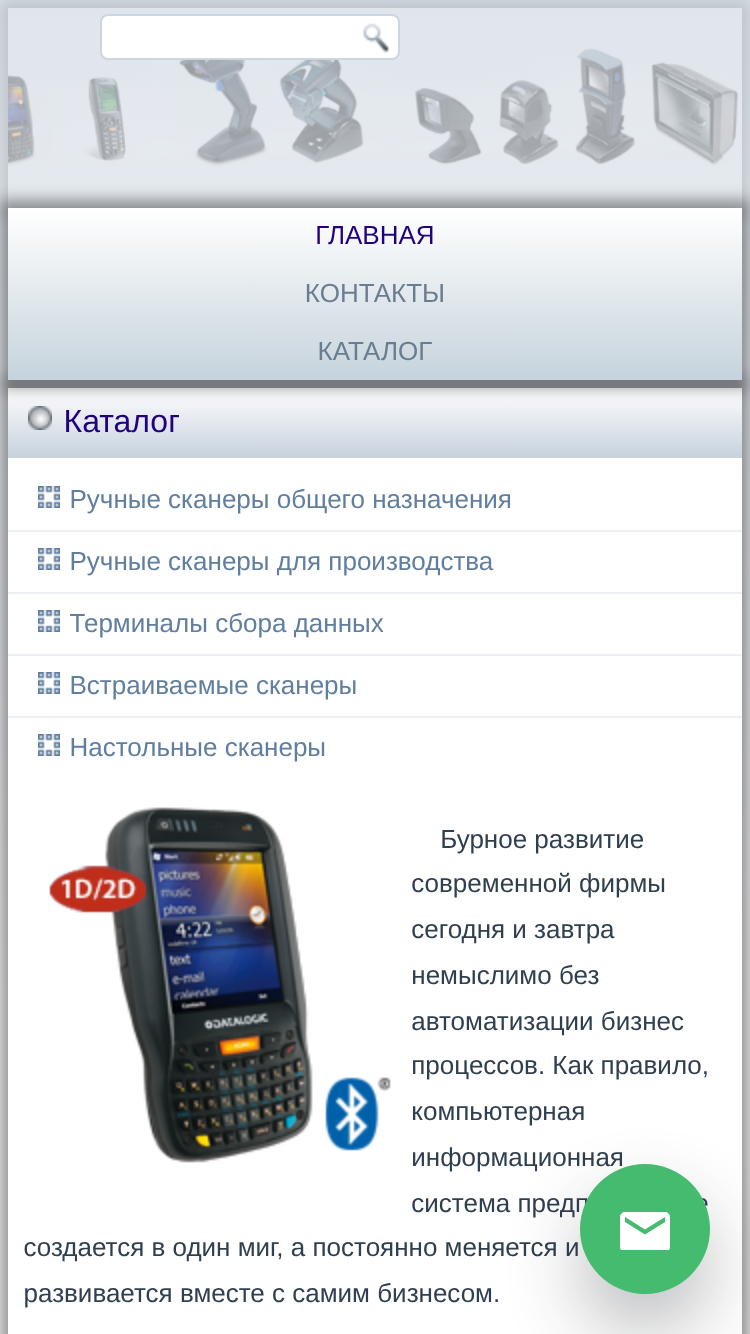Open the ГЛАВНАЯ menu item

pyautogui.click(x=375, y=236)
